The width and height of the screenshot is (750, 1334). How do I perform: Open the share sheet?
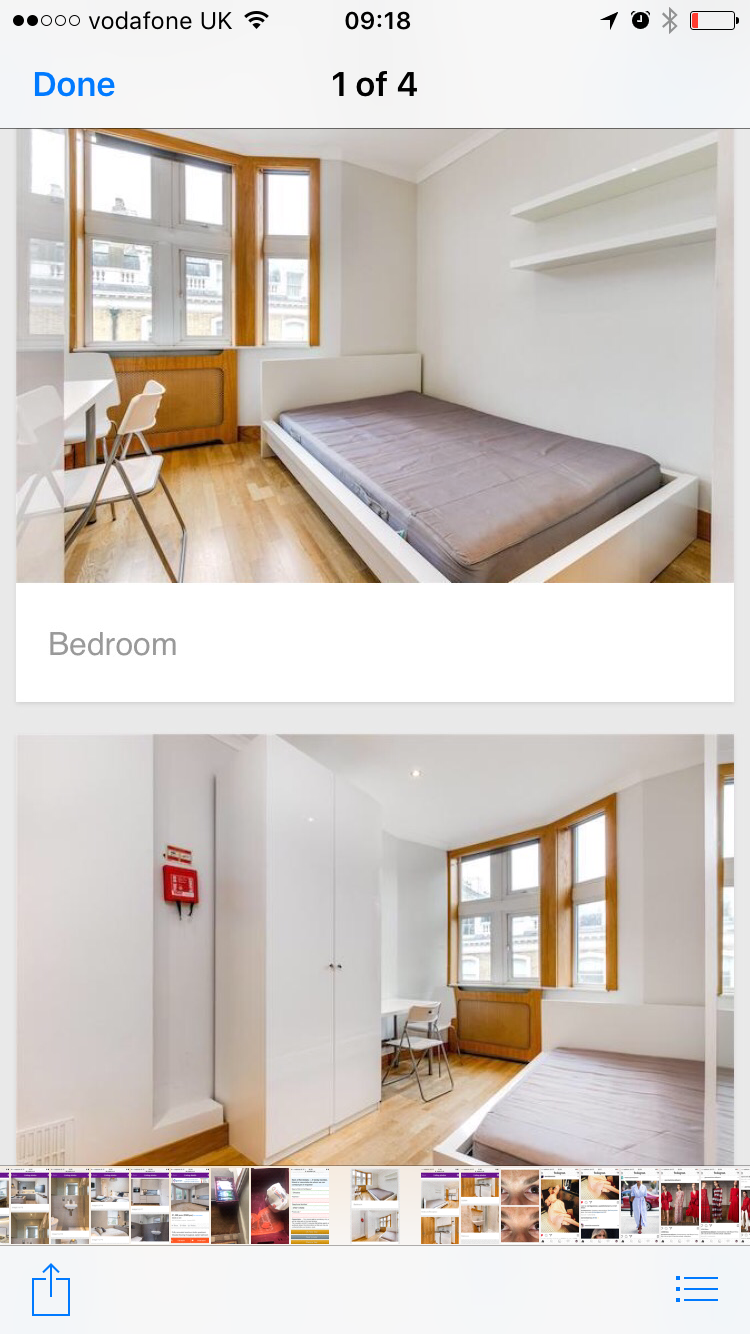point(51,1290)
